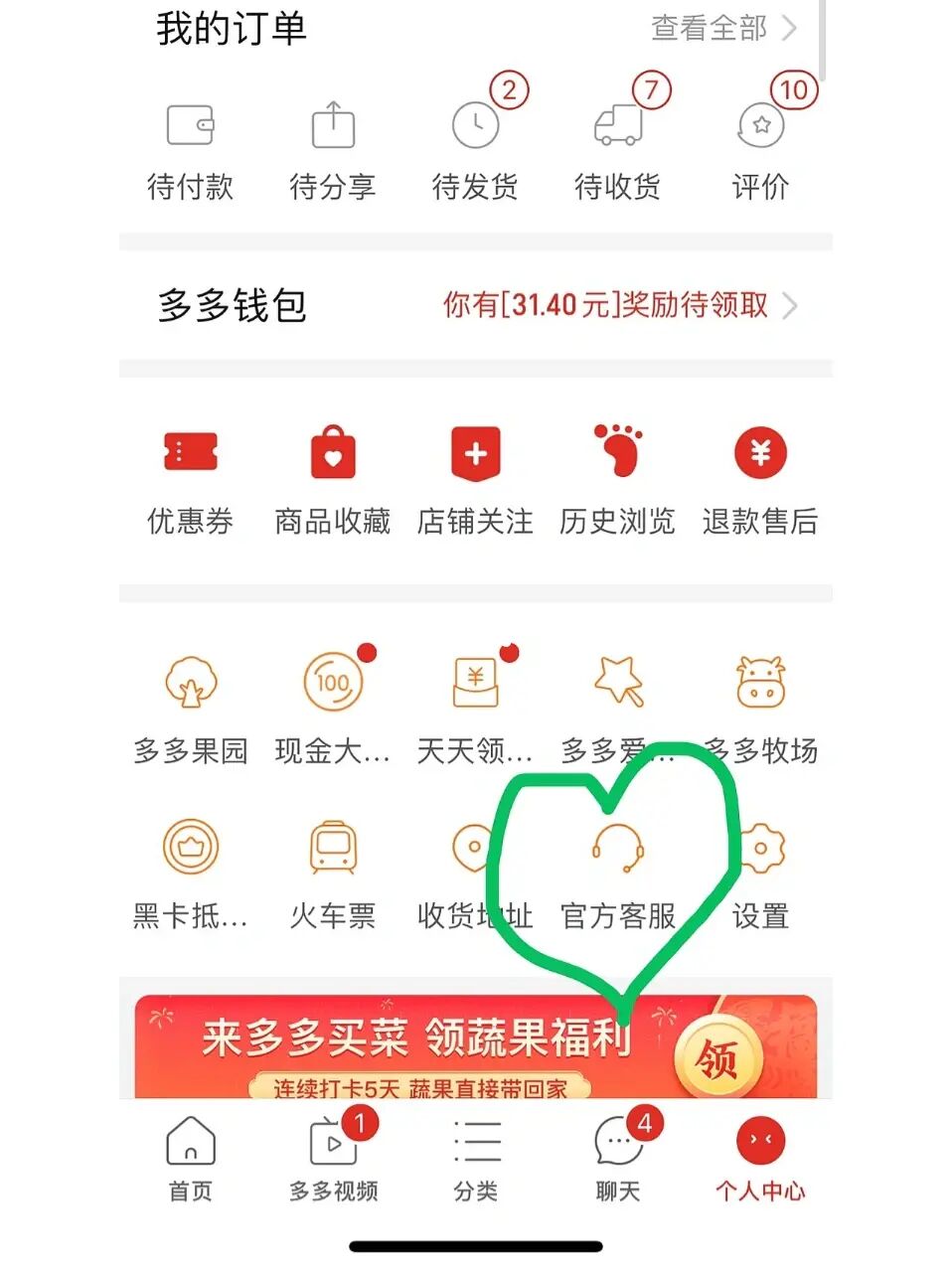
Task: Open 多多钱包 reward row
Action: coord(475,305)
